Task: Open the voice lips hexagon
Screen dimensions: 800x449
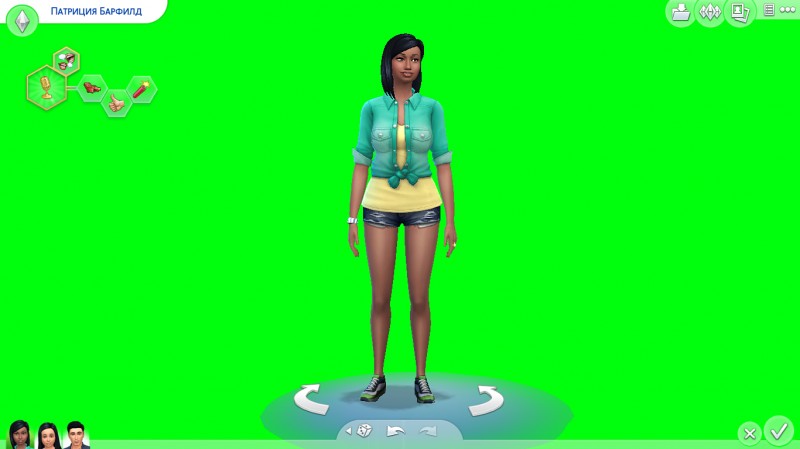Action: [67, 61]
